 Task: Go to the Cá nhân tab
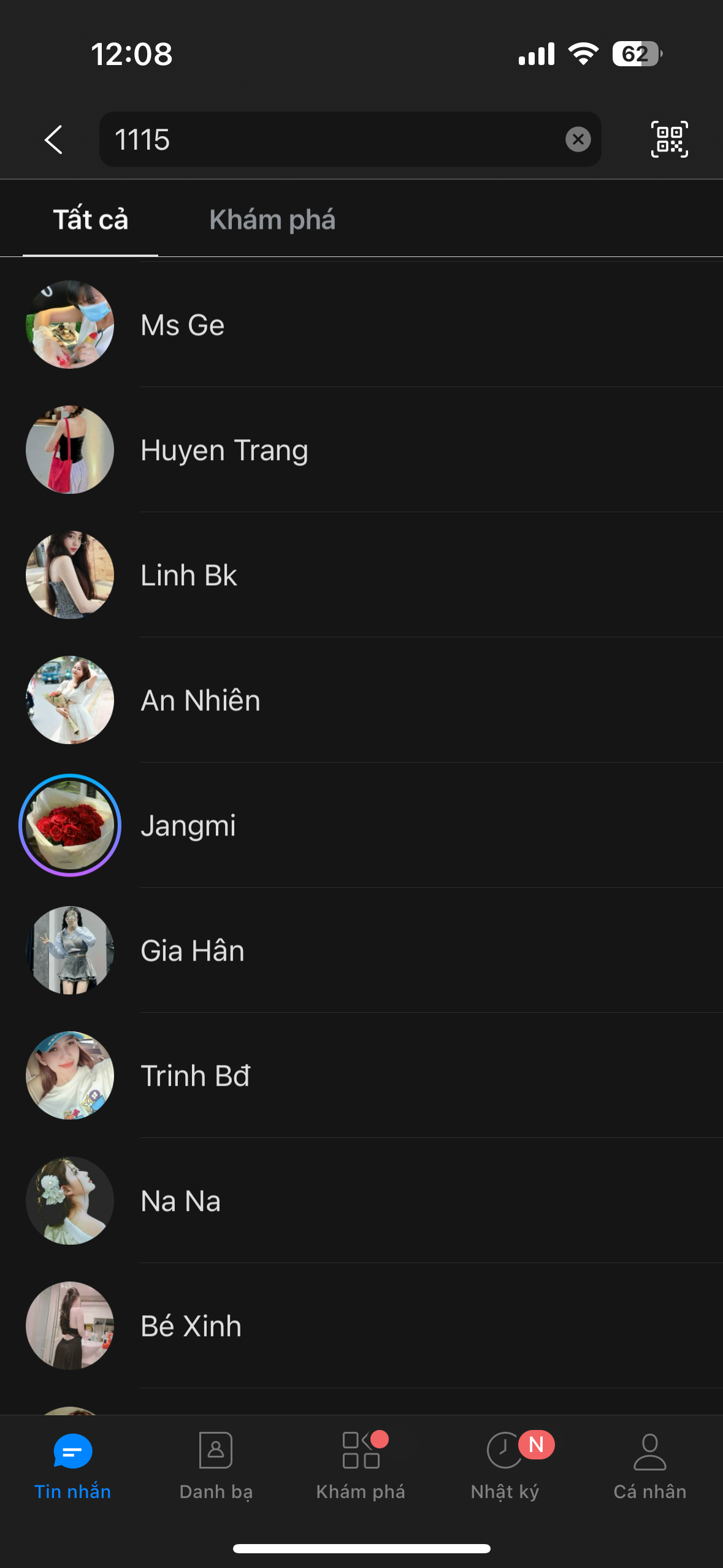pyautogui.click(x=650, y=1466)
